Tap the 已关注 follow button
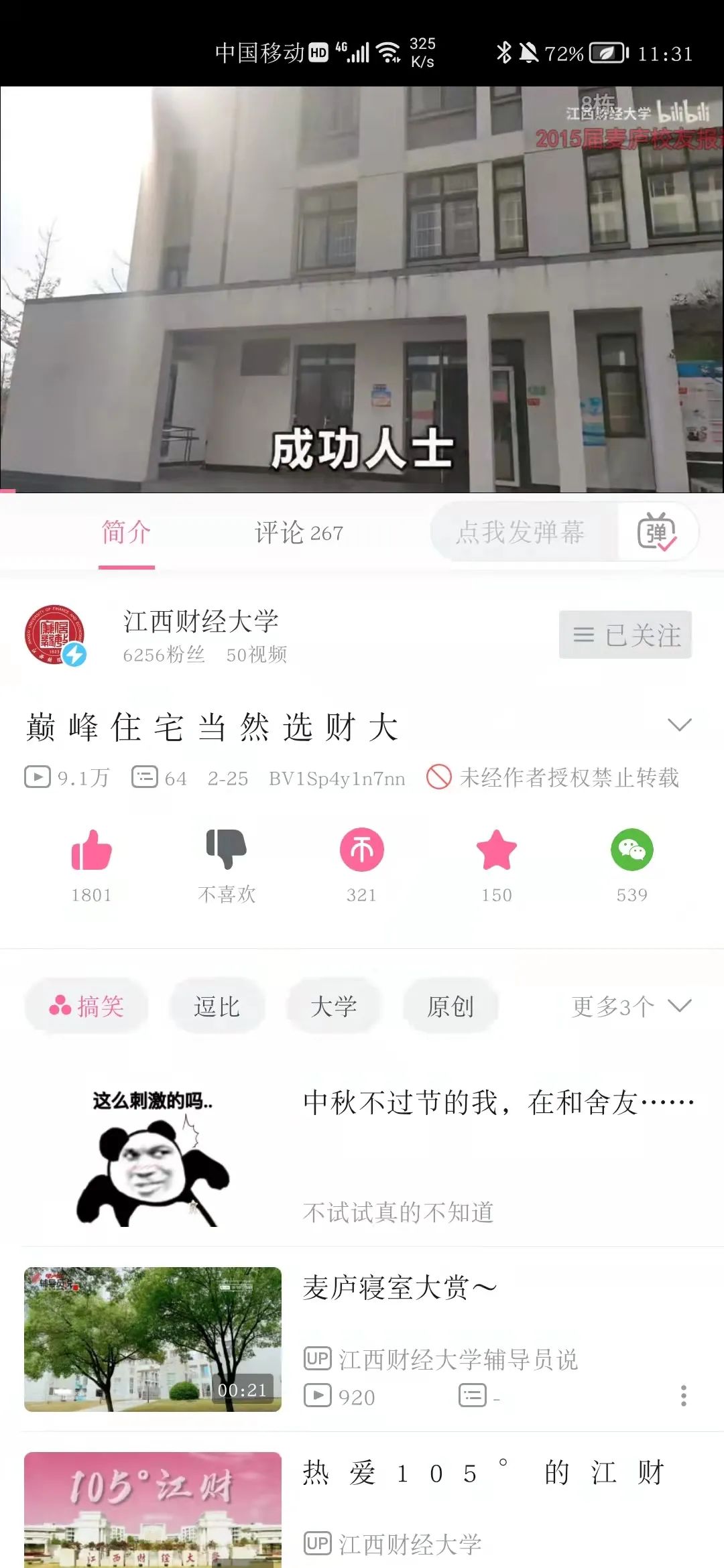Image resolution: width=724 pixels, height=1568 pixels. (x=625, y=635)
